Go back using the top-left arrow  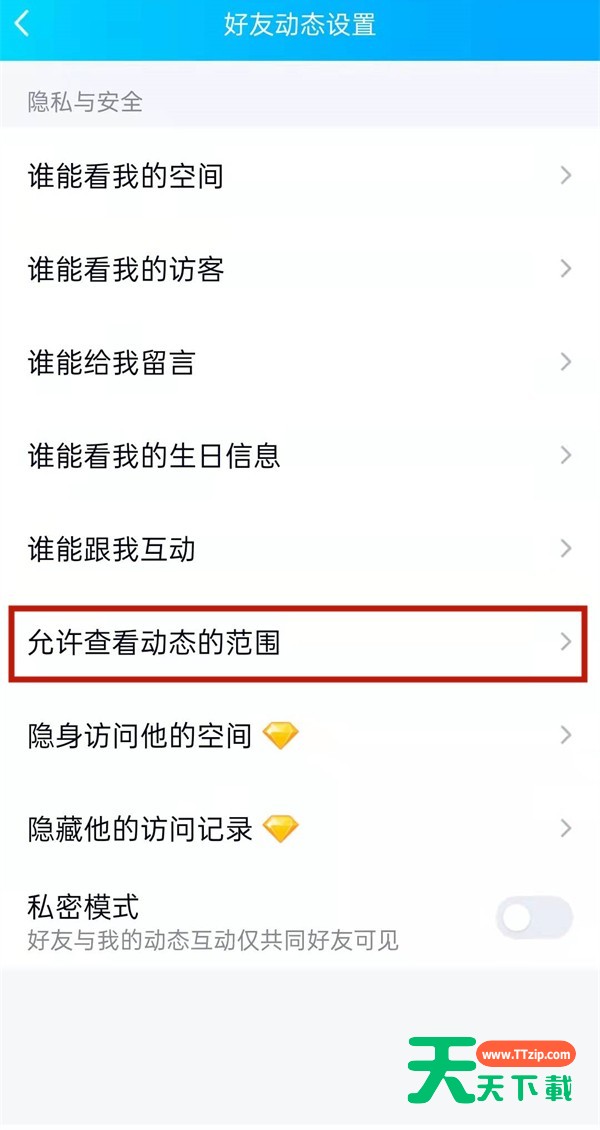point(22,24)
